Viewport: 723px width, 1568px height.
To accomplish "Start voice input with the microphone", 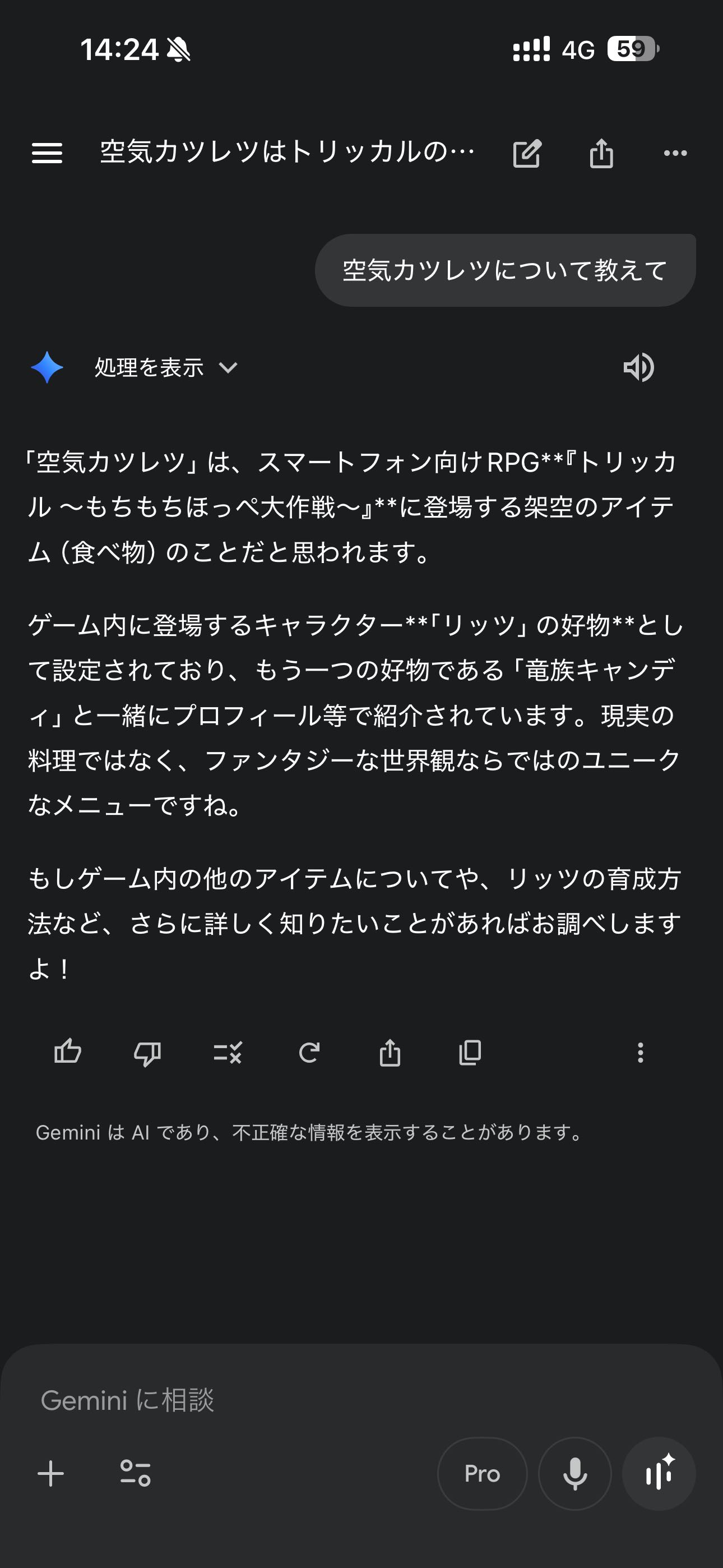I will [x=574, y=1474].
